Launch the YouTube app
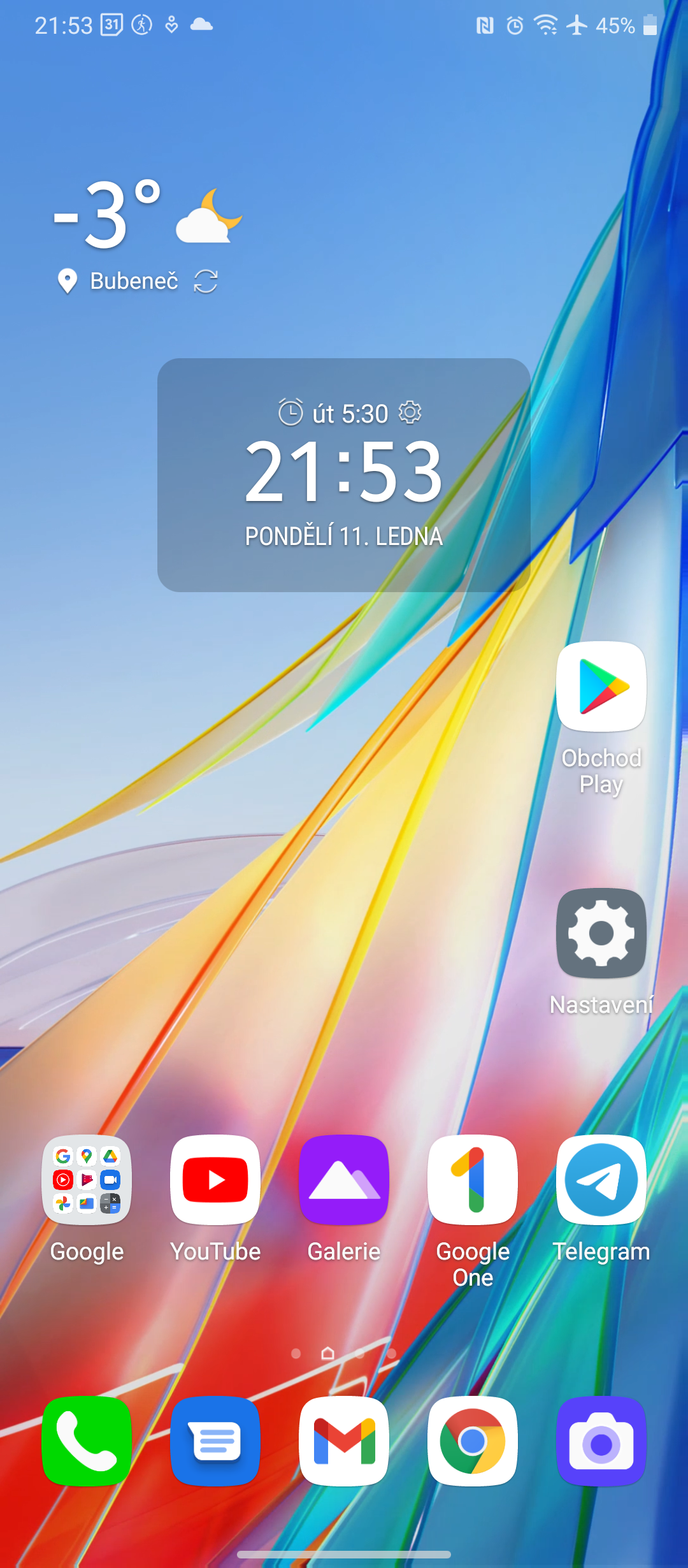The height and width of the screenshot is (1568, 688). coord(215,1180)
